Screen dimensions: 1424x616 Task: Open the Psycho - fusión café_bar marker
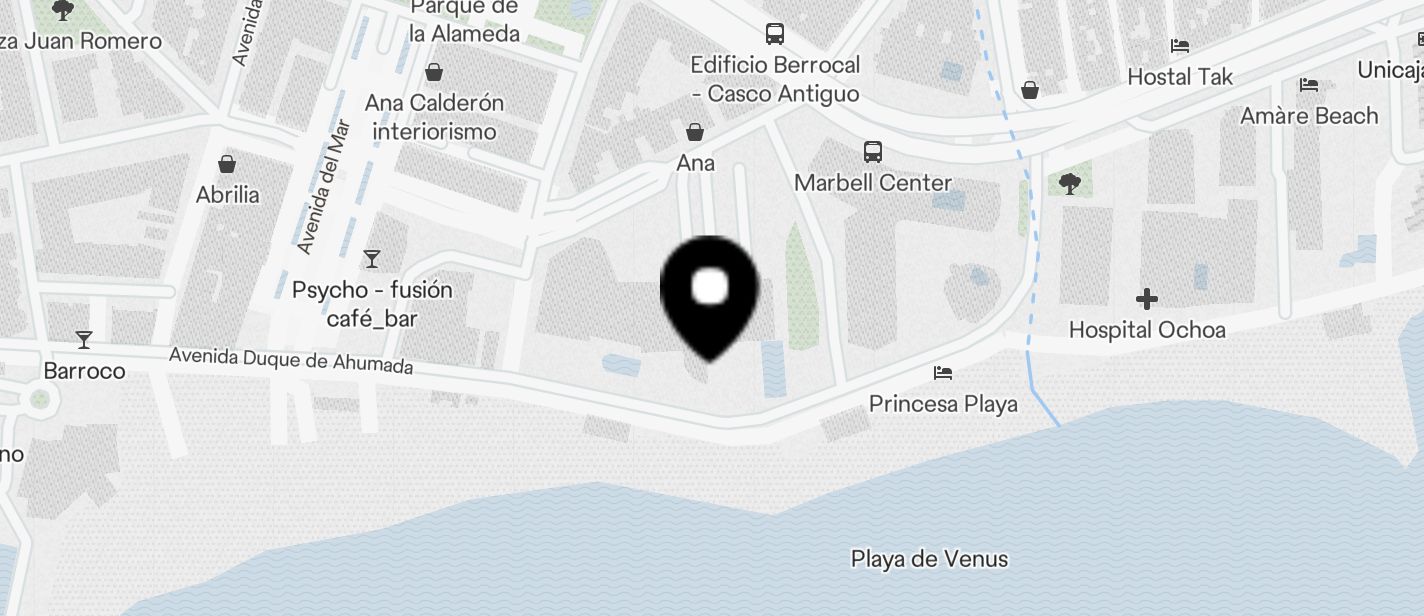pyautogui.click(x=372, y=259)
